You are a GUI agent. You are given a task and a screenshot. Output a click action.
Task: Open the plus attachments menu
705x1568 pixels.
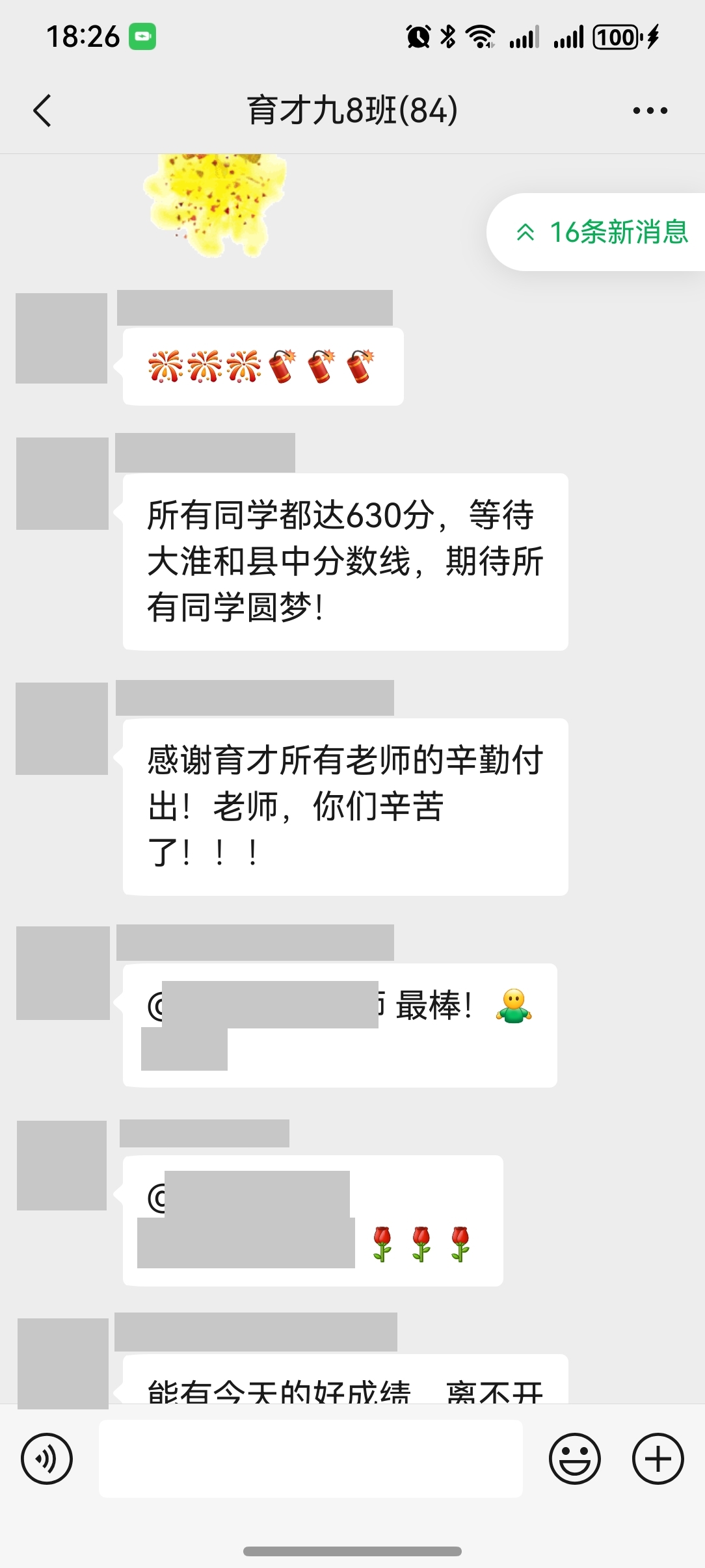point(658,1458)
